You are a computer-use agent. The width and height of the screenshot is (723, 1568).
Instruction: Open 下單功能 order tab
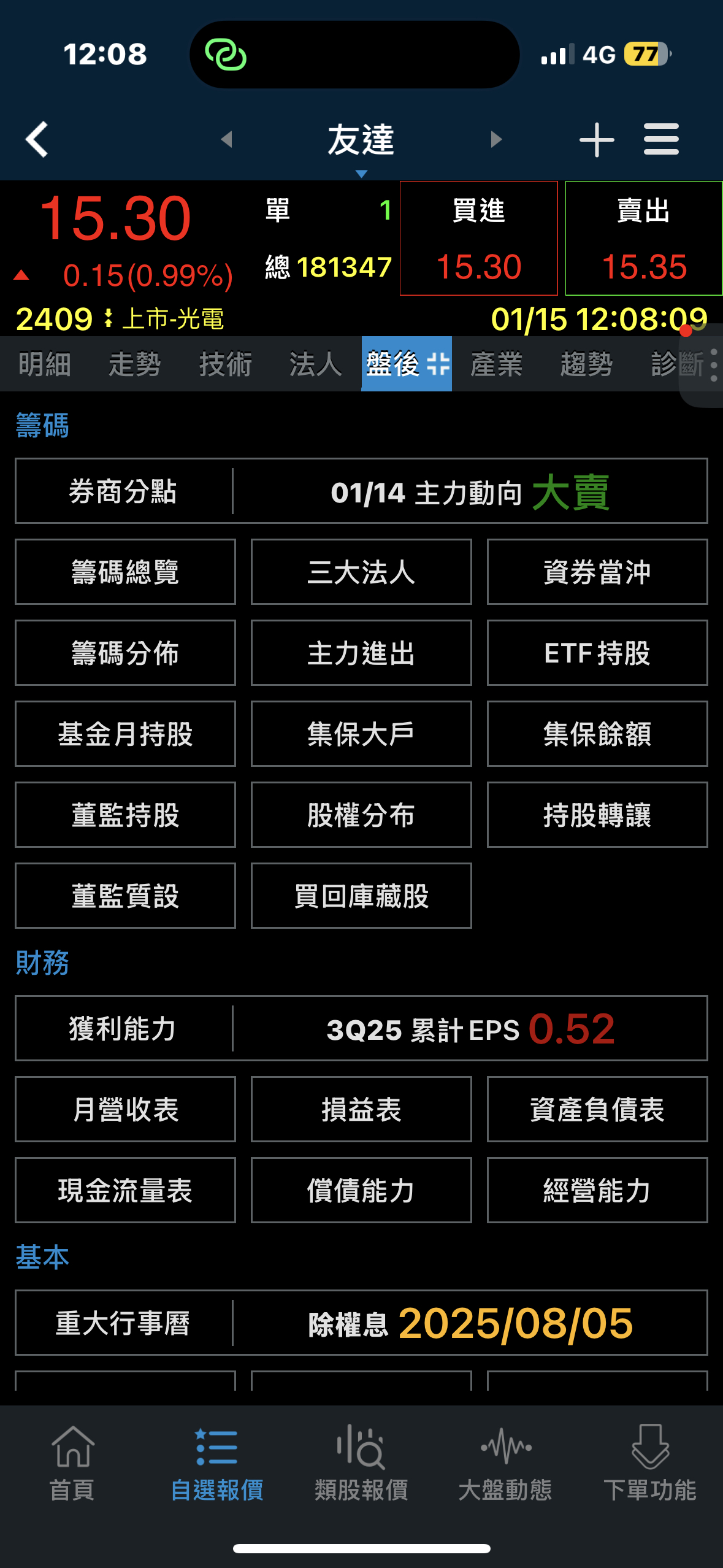point(650,1463)
